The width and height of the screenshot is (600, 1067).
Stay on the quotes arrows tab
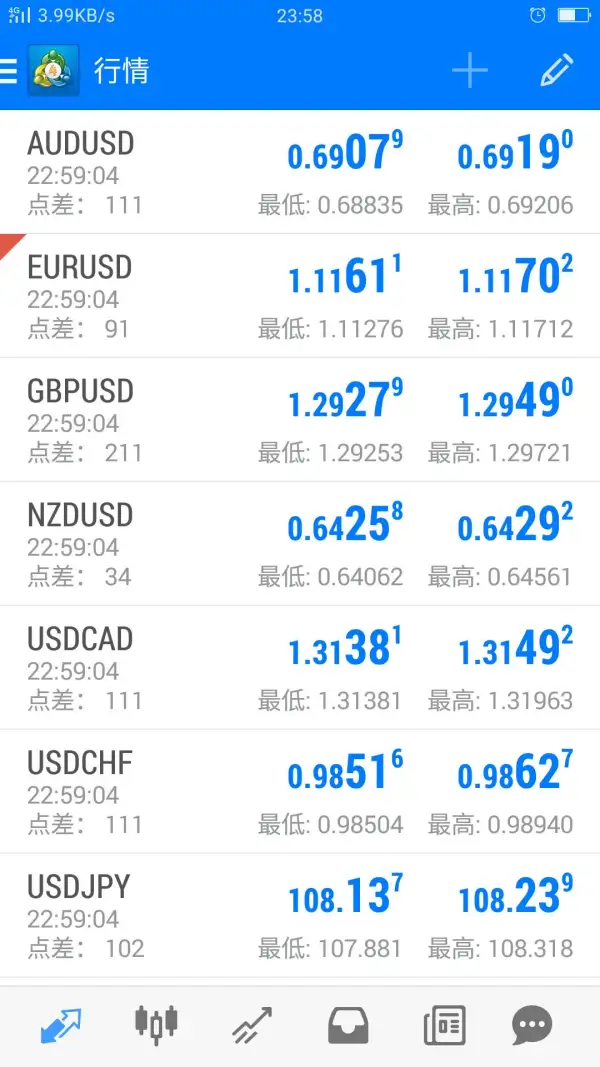60,1025
